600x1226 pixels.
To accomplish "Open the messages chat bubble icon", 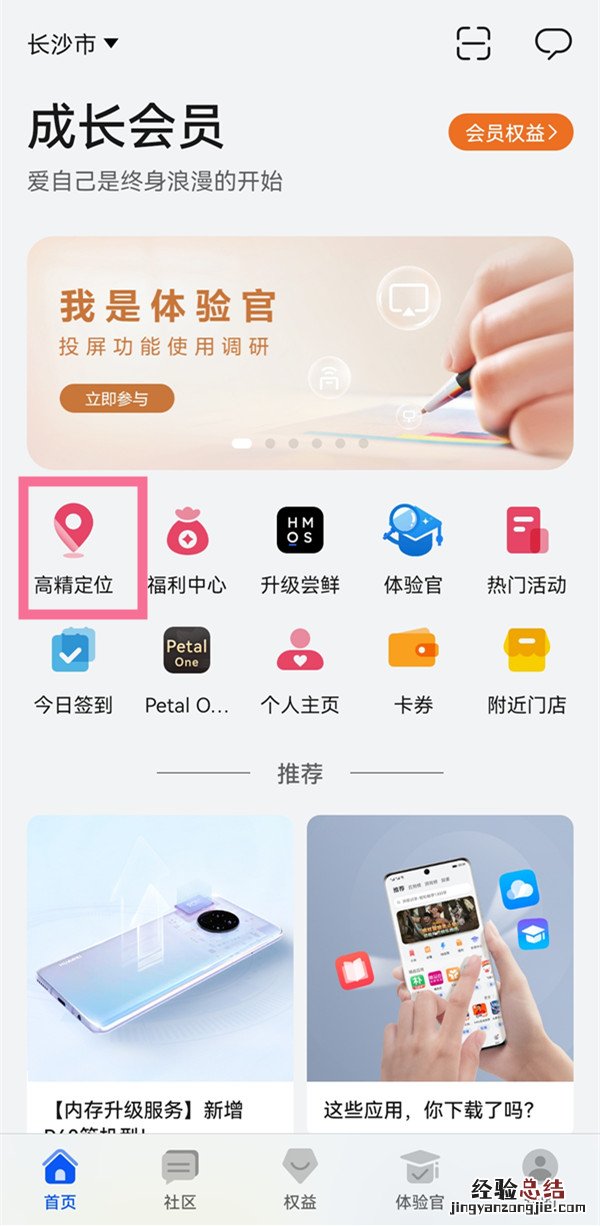I will [x=552, y=44].
